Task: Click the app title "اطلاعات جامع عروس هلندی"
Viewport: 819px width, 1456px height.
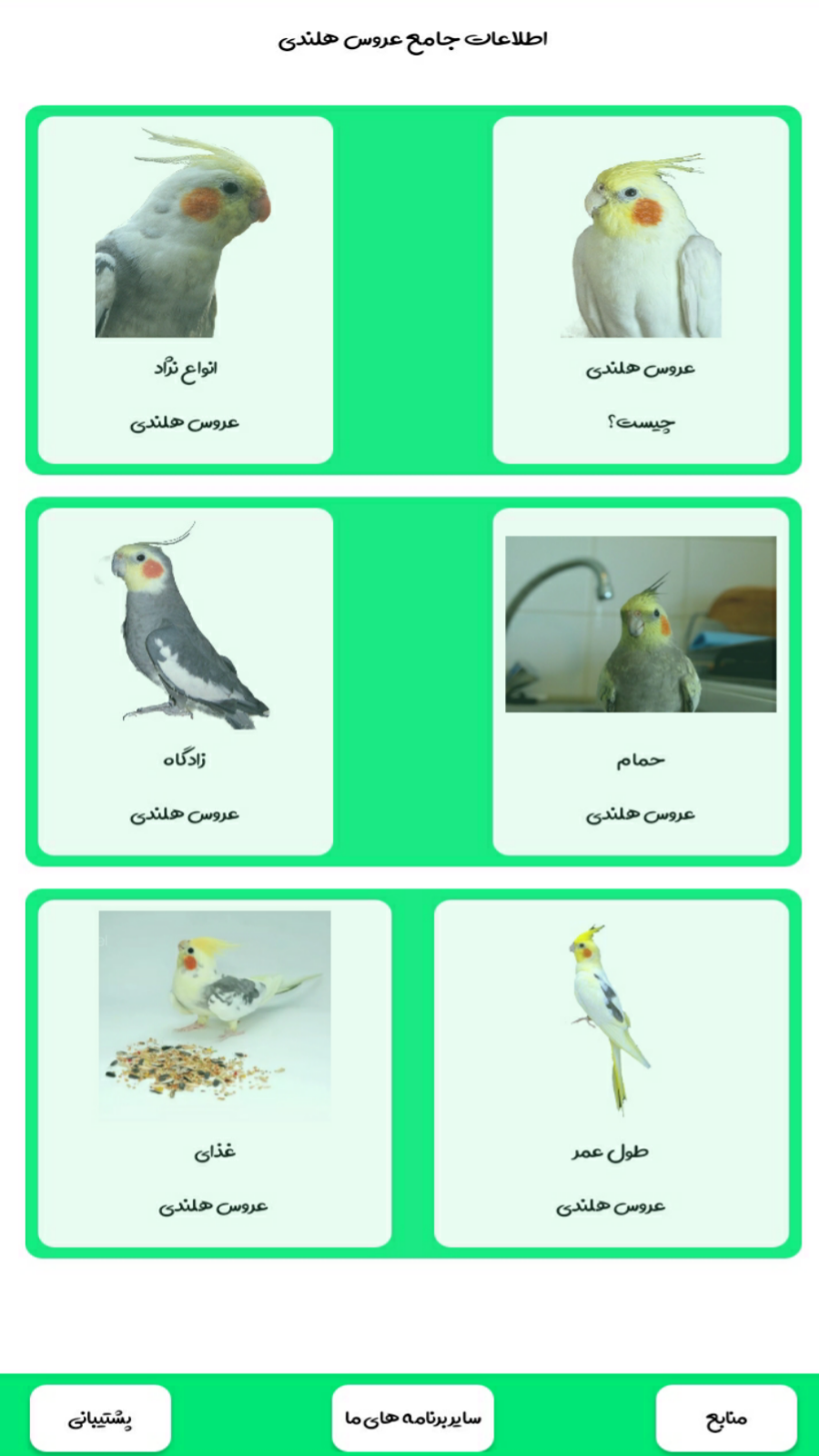Action: pos(411,38)
